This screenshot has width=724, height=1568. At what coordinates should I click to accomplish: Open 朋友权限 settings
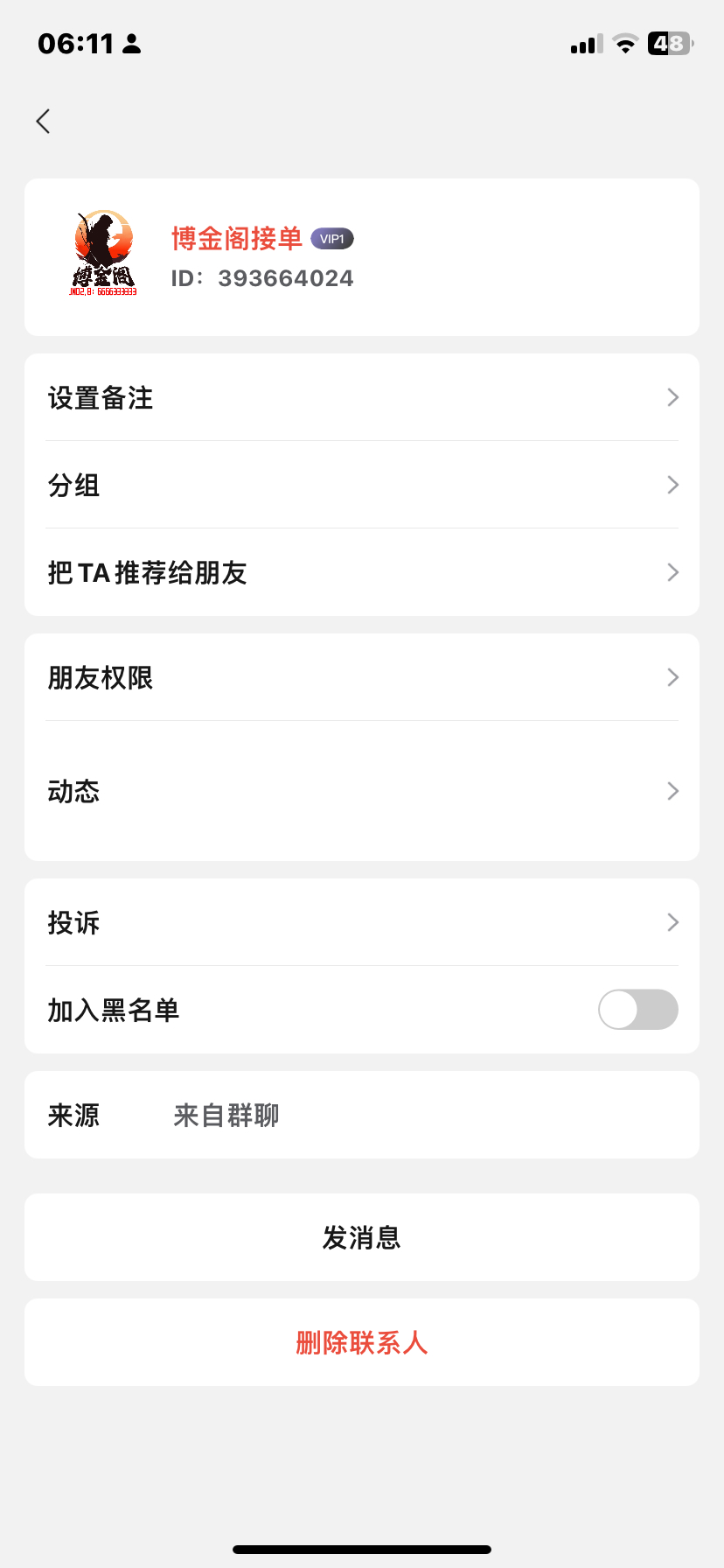362,677
